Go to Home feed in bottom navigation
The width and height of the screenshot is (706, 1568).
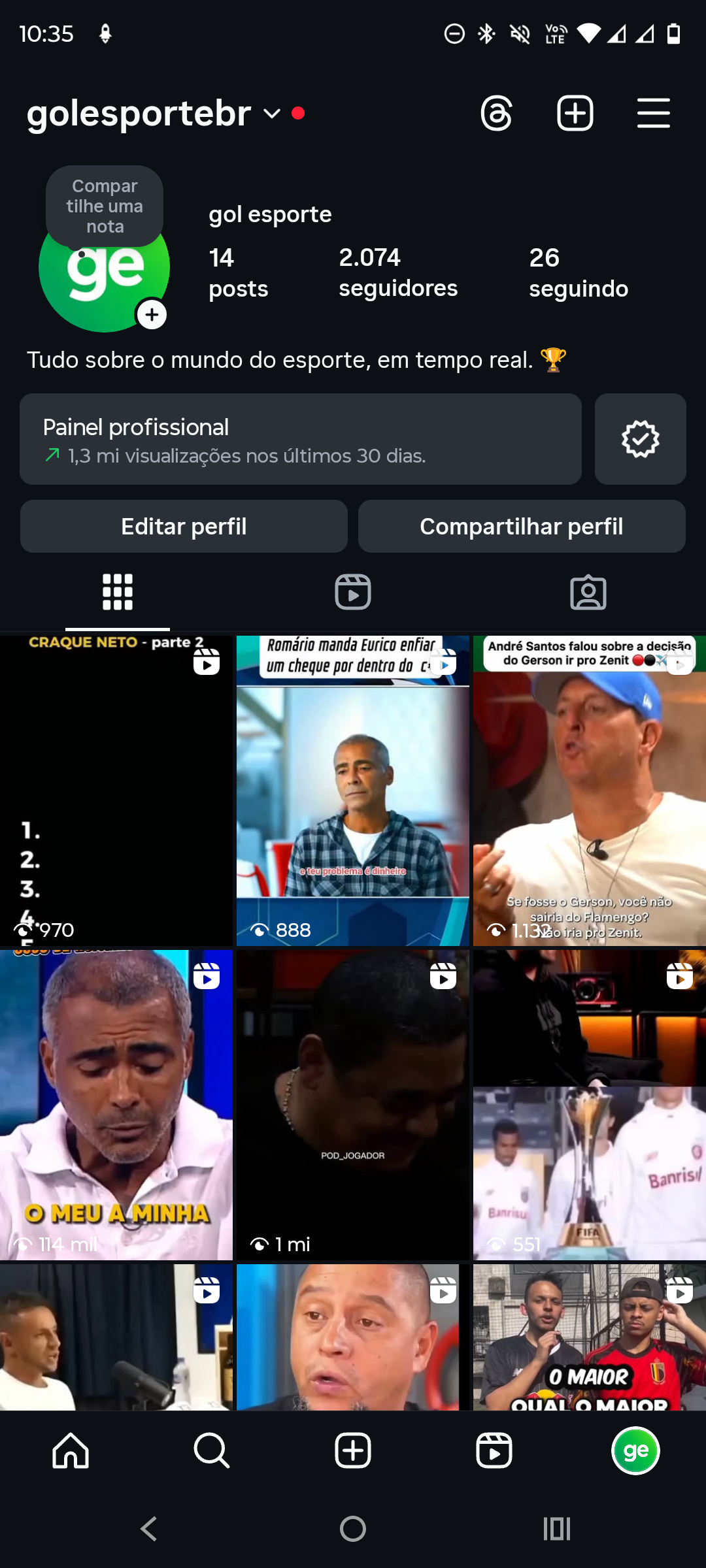[x=71, y=1451]
